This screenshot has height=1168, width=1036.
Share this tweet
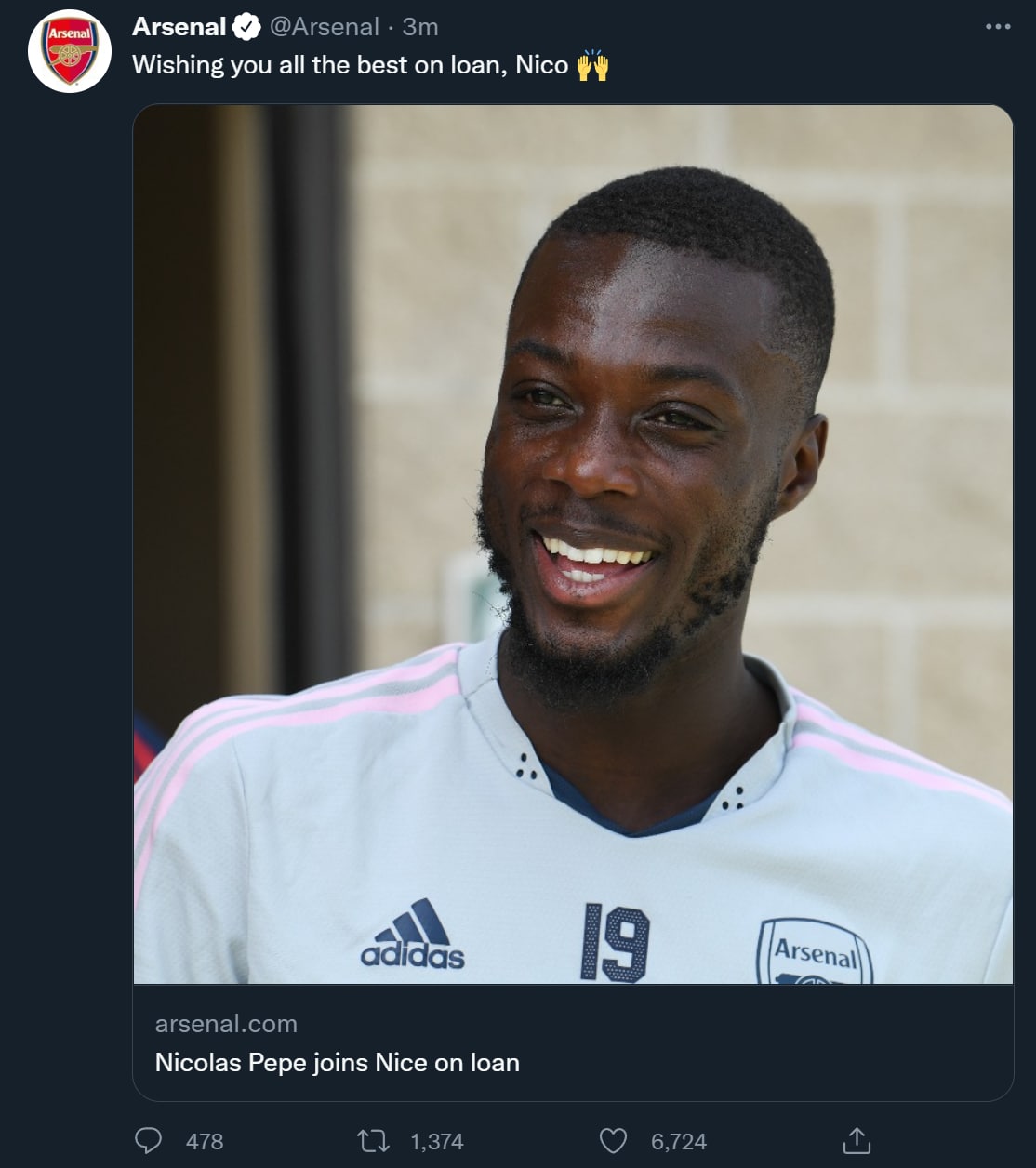(x=856, y=1141)
